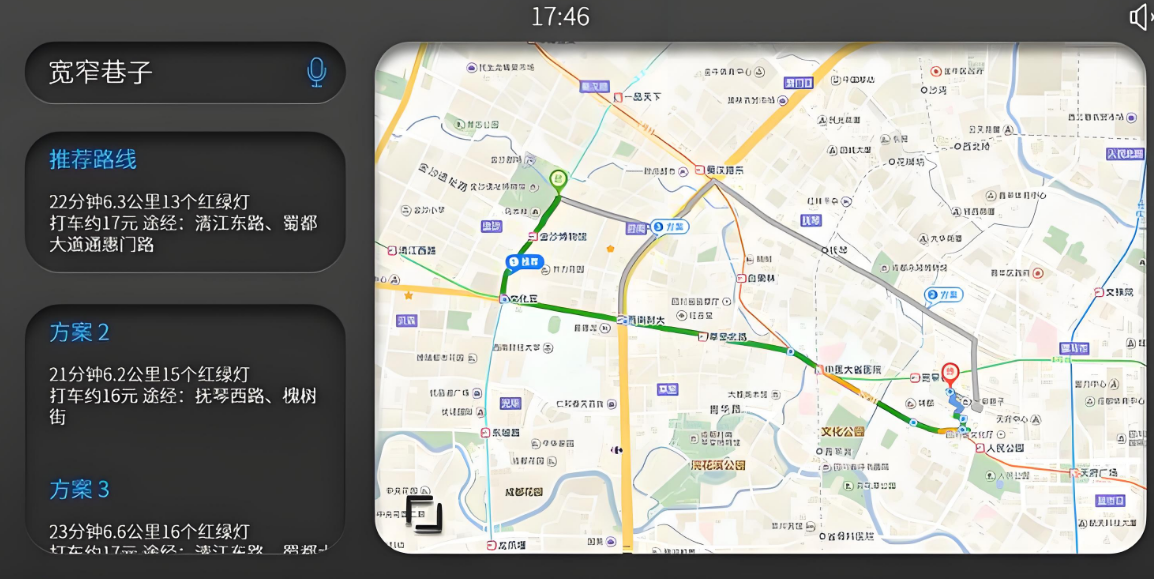
Task: Tap the map overview icon on the map
Action: coord(425,514)
